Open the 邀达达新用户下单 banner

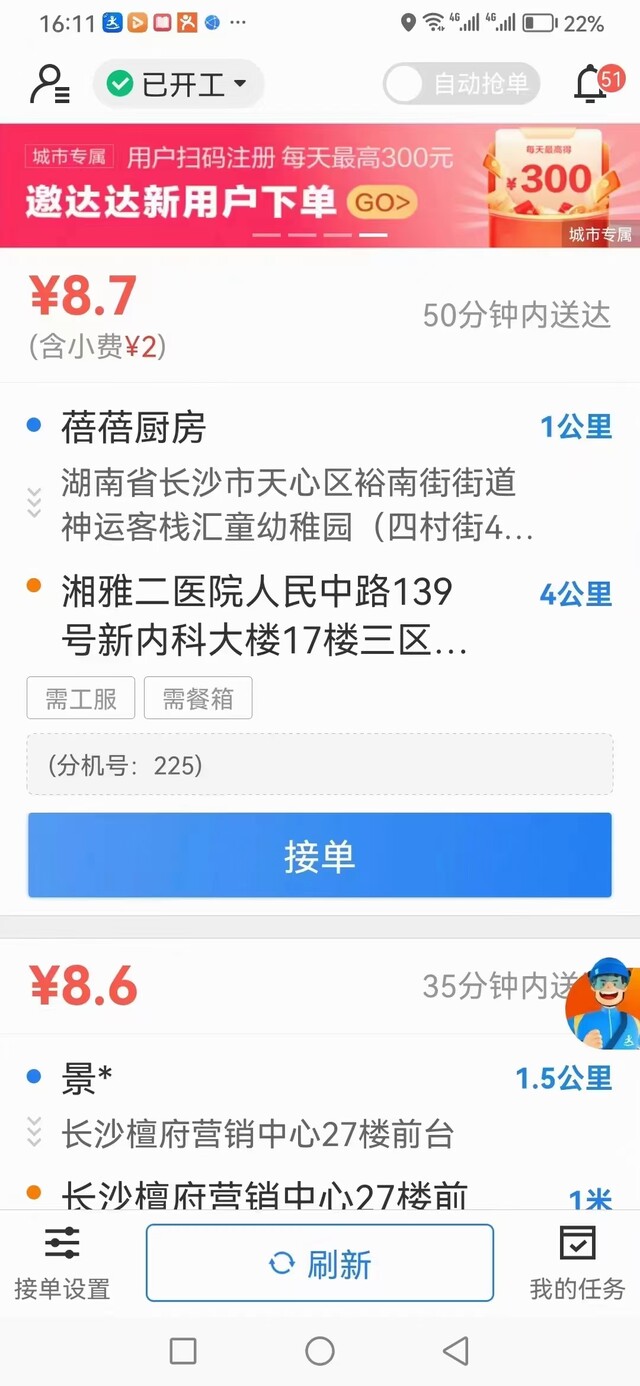point(320,185)
